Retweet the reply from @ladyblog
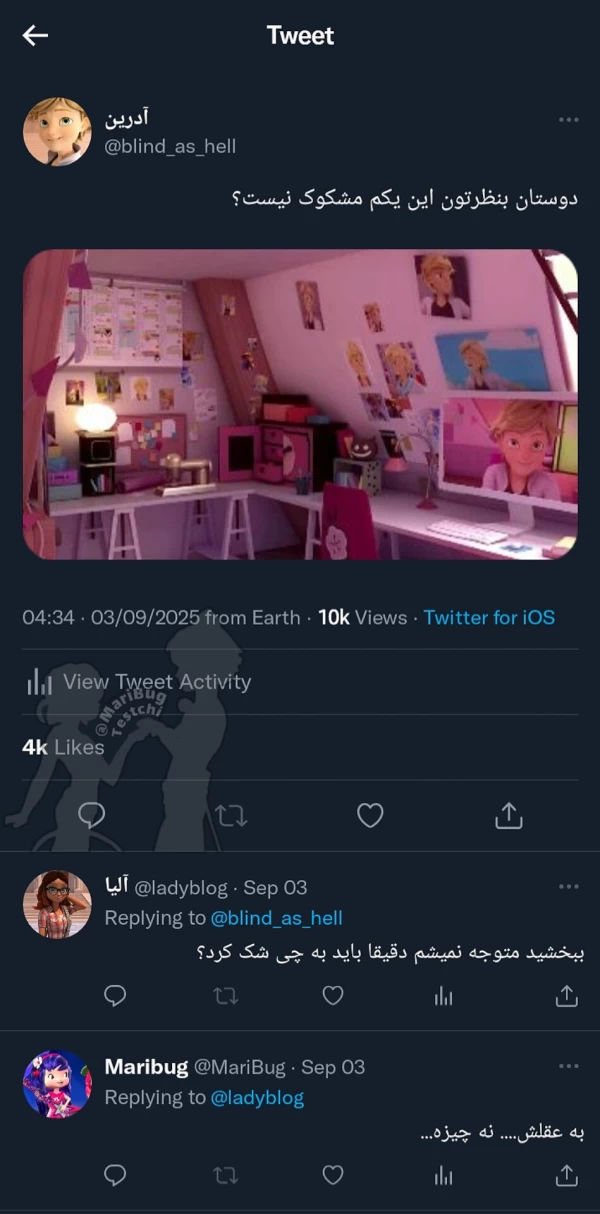Image resolution: width=600 pixels, height=1214 pixels. pos(226,995)
